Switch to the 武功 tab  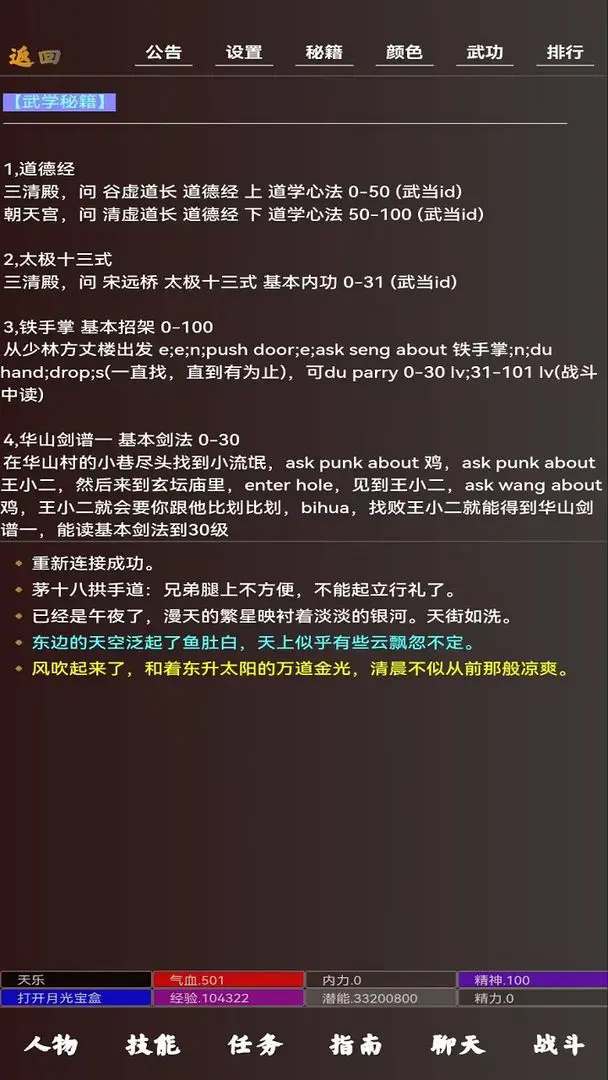tap(485, 52)
